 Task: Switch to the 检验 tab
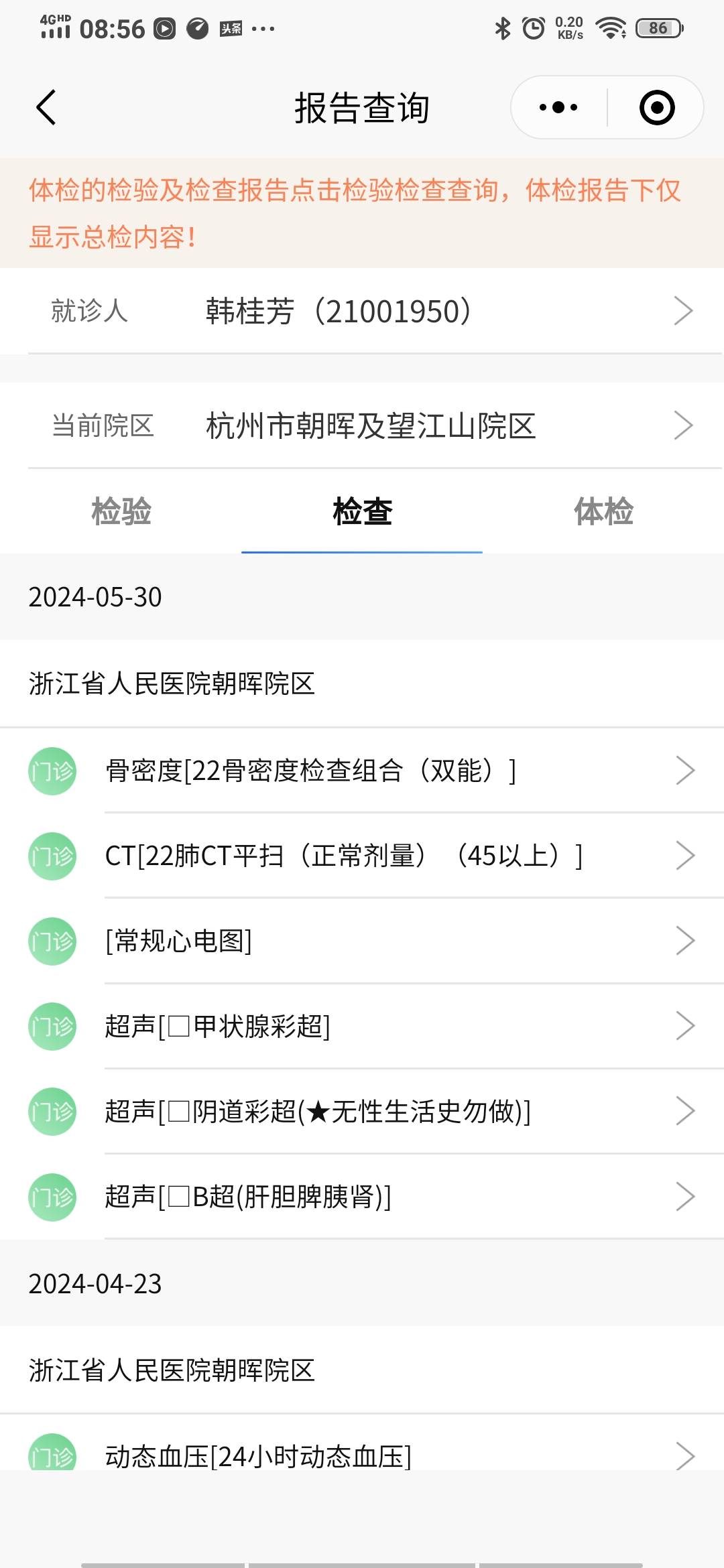pos(121,513)
